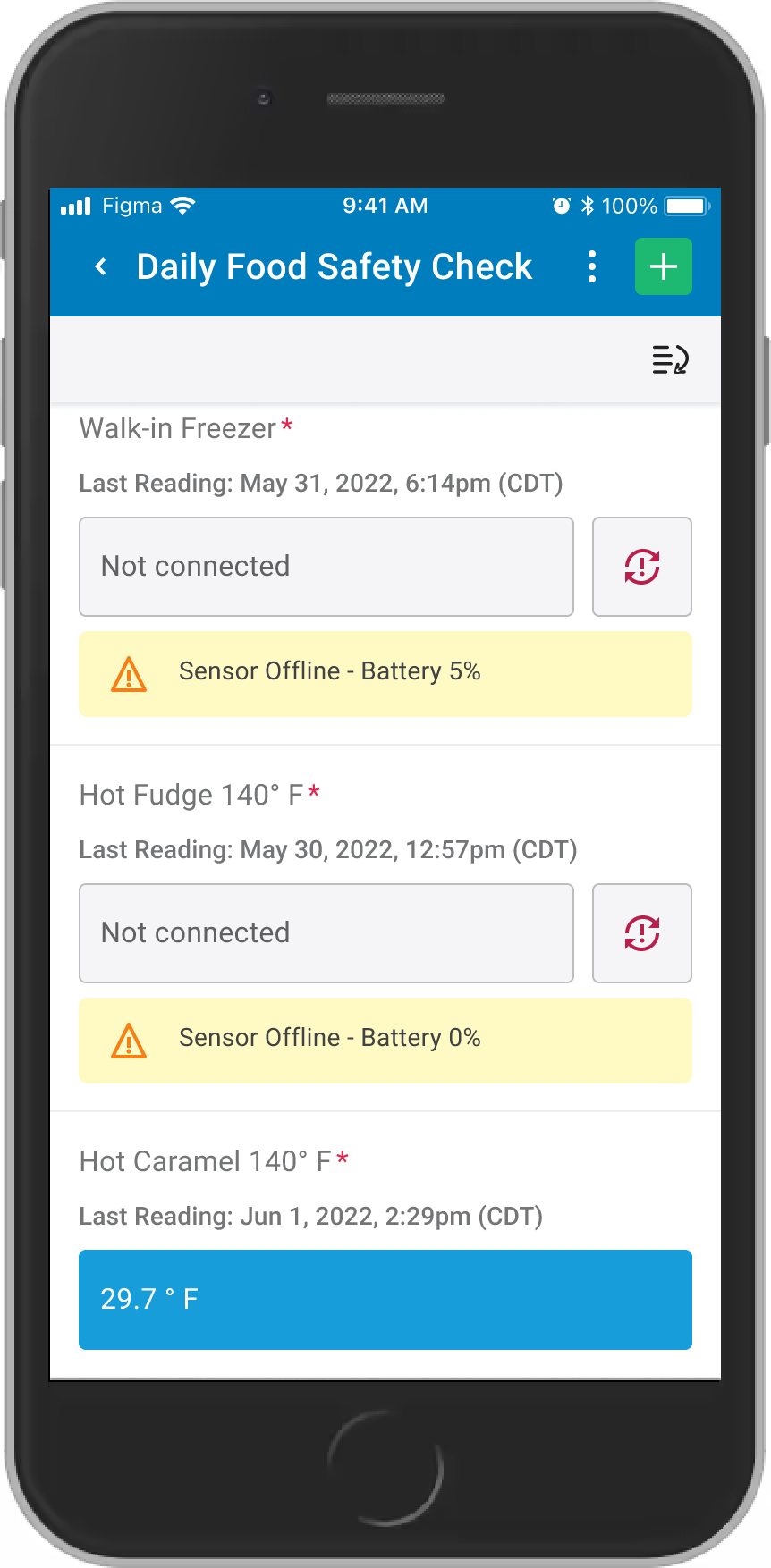Open the list reorder icon
This screenshot has width=771, height=1568.
(x=670, y=360)
